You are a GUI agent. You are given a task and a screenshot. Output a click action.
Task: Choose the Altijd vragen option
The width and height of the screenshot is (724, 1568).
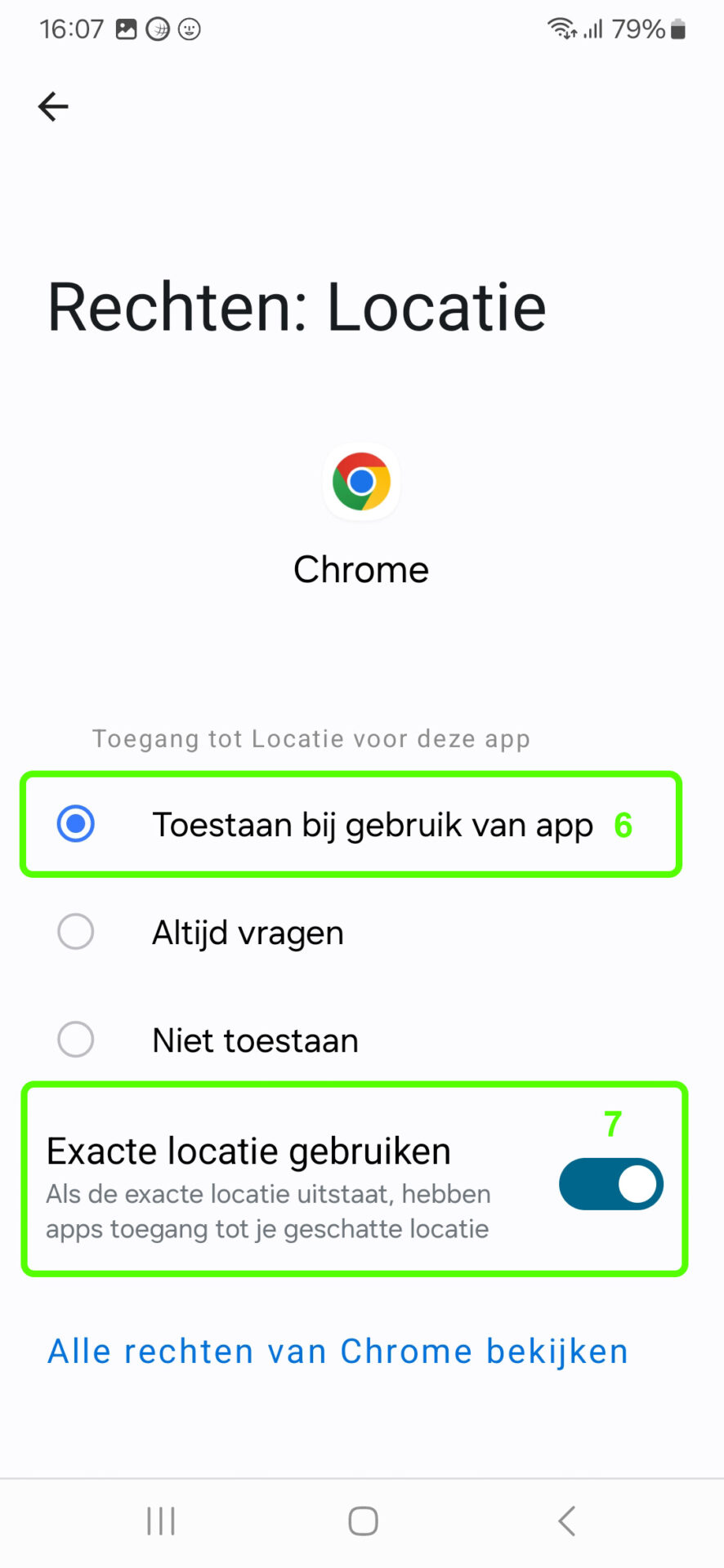tap(351, 932)
